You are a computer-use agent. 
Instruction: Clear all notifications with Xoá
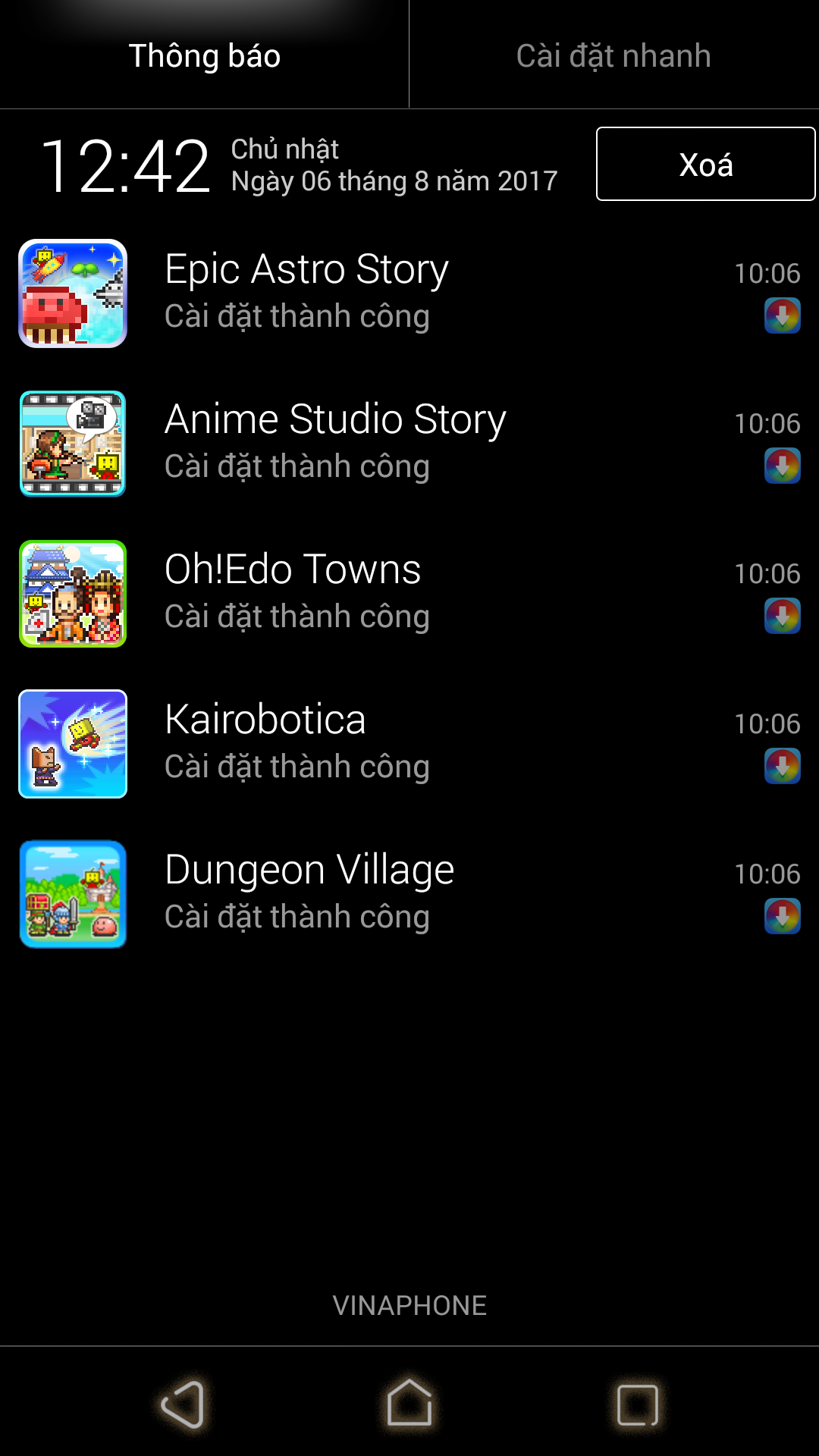coord(705,165)
